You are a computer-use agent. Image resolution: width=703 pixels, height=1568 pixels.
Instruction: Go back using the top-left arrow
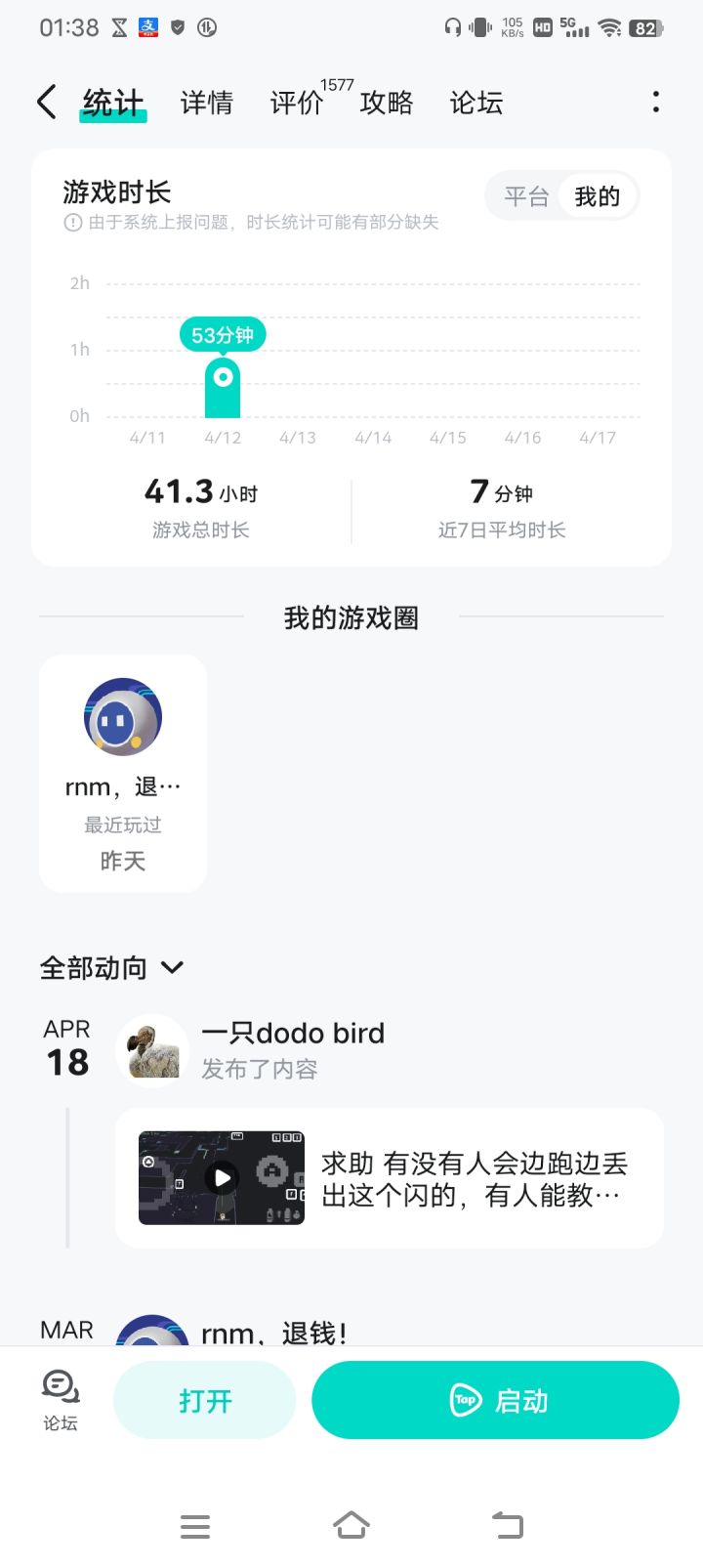tap(46, 102)
